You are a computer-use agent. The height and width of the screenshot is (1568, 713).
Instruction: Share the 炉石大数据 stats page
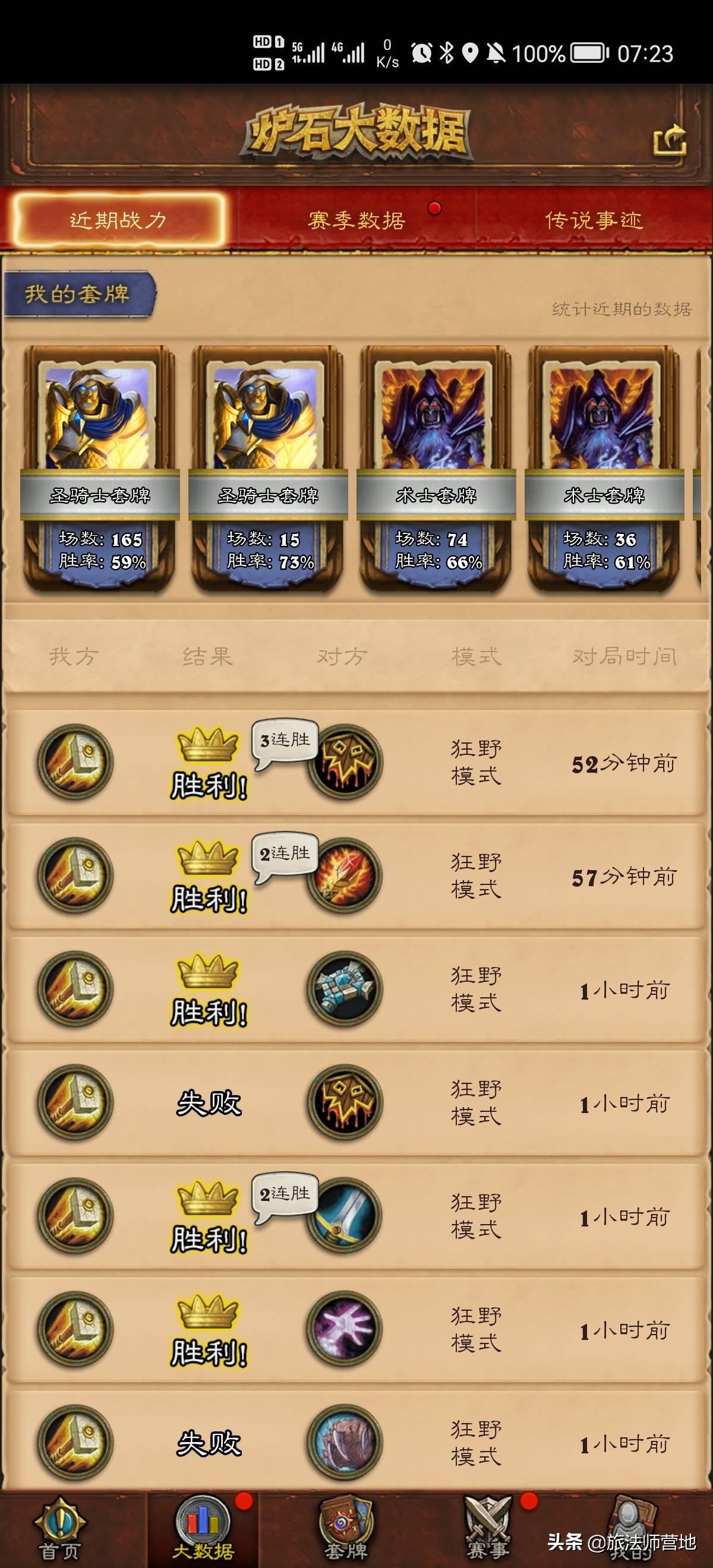tap(670, 141)
